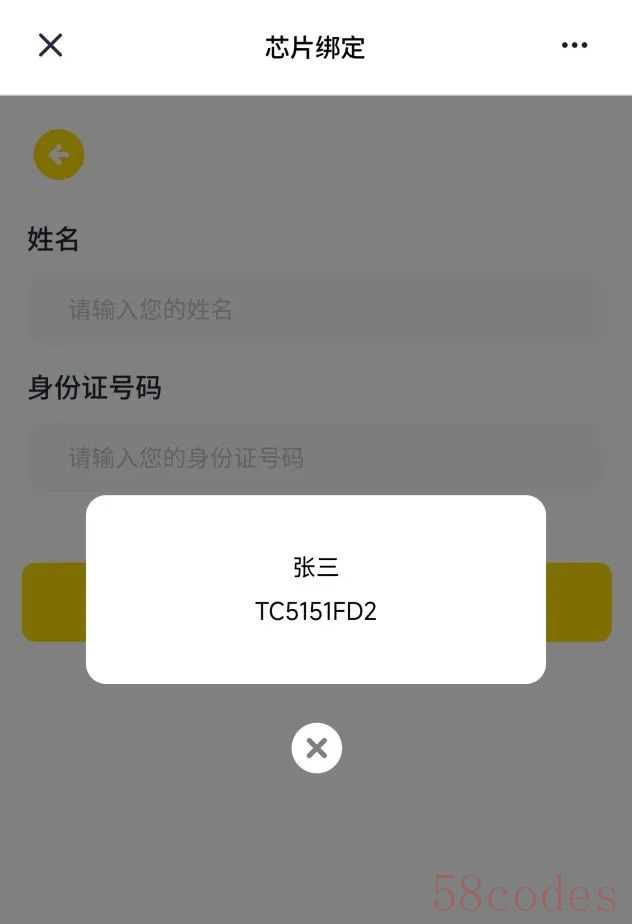Image resolution: width=632 pixels, height=924 pixels.
Task: Focus the 姓名 input field
Action: pyautogui.click(x=315, y=310)
